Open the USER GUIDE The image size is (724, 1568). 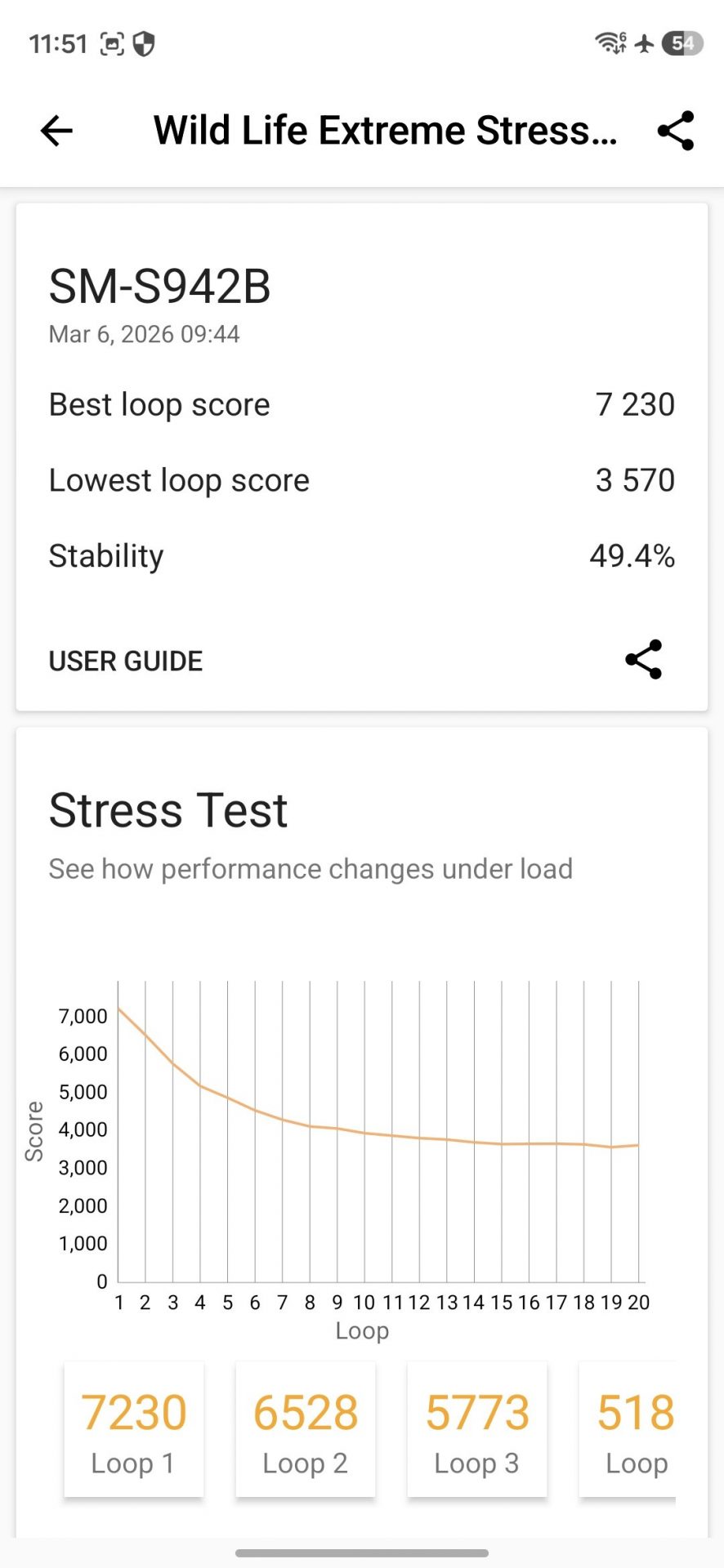tap(126, 661)
